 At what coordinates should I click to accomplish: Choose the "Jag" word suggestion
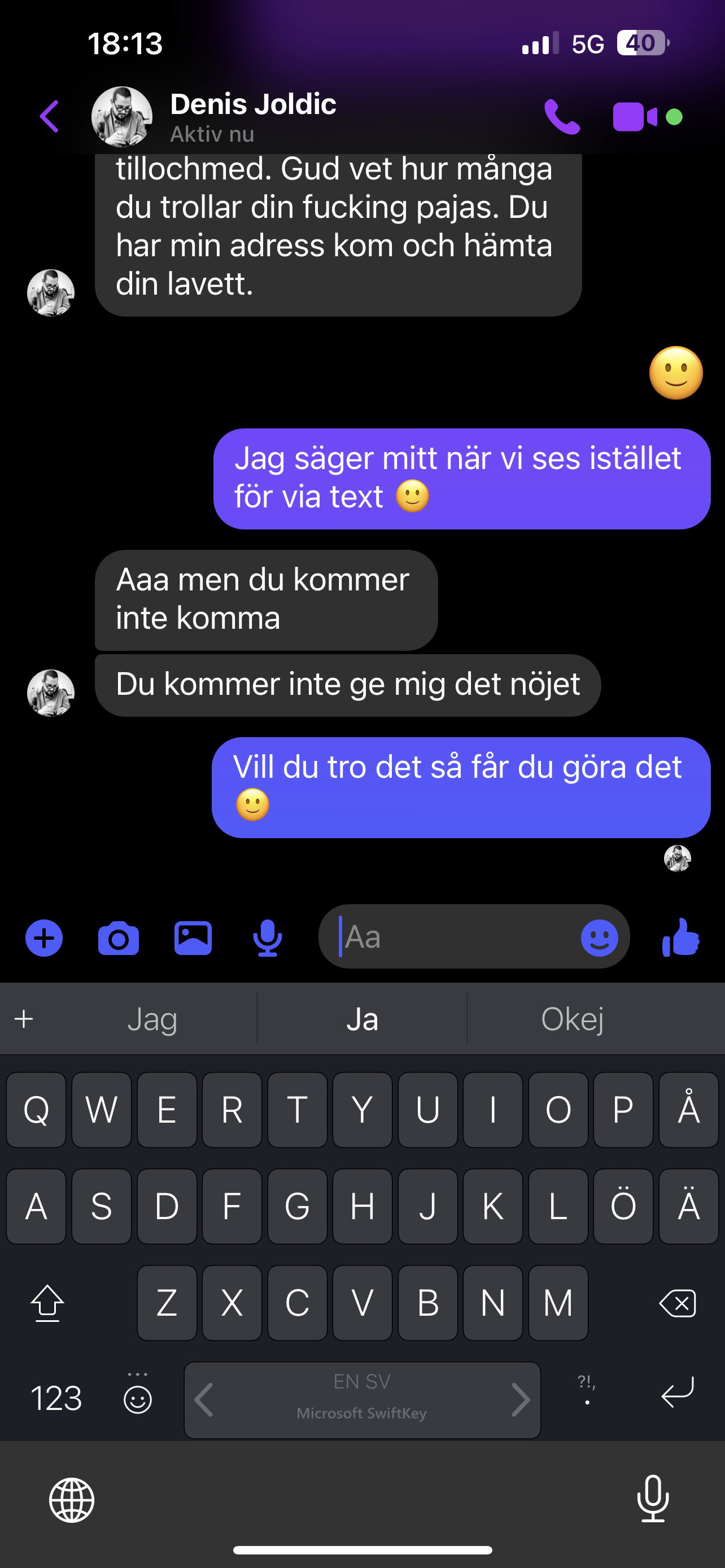(152, 1018)
